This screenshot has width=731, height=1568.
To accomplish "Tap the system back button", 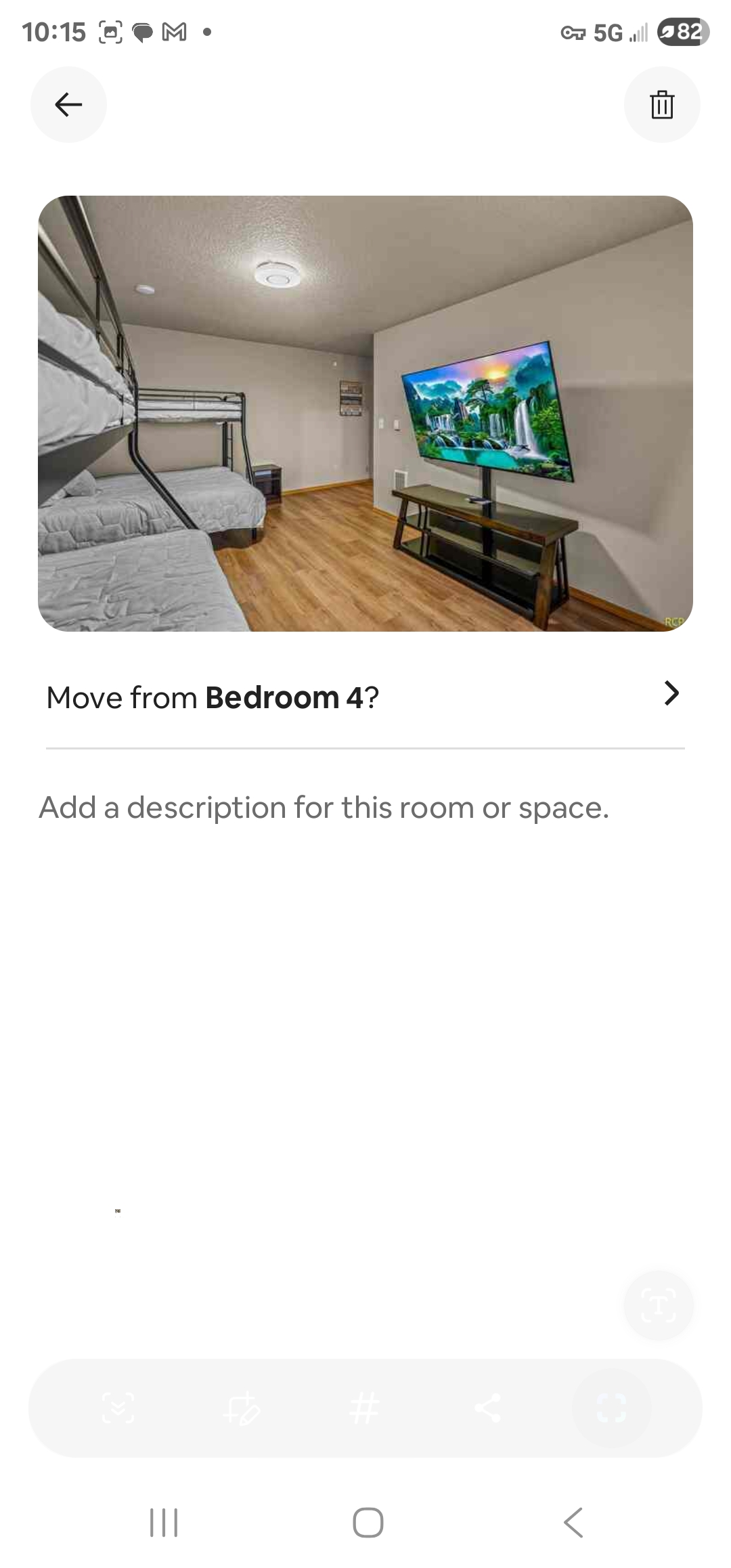I will [x=573, y=1523].
